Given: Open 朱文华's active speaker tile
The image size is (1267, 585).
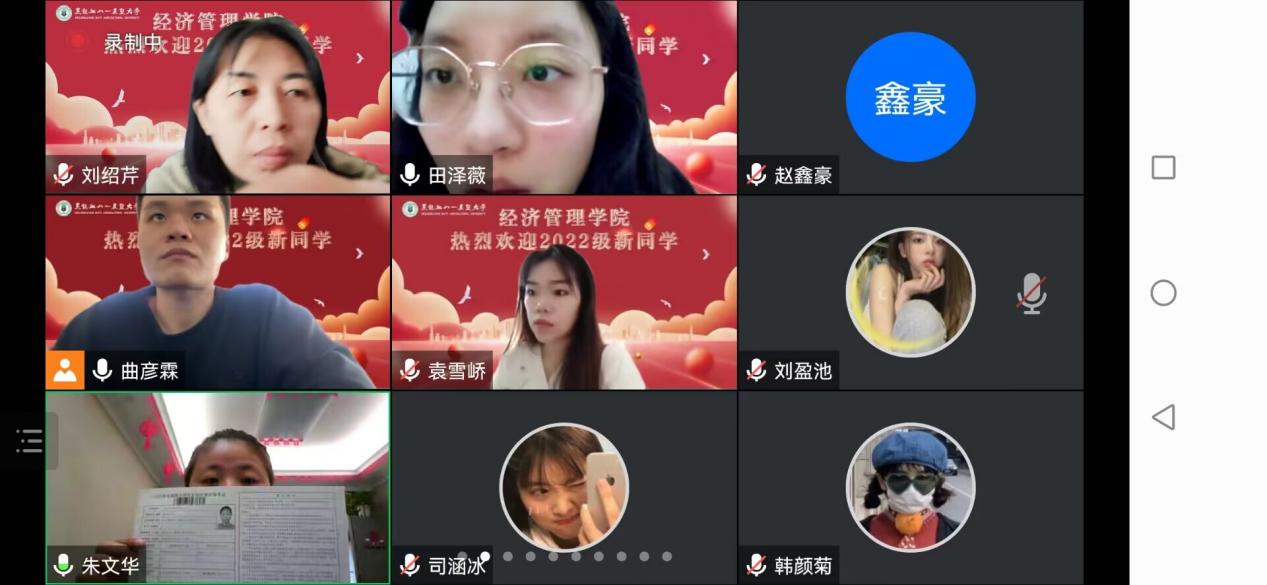Looking at the screenshot, I should (217, 487).
